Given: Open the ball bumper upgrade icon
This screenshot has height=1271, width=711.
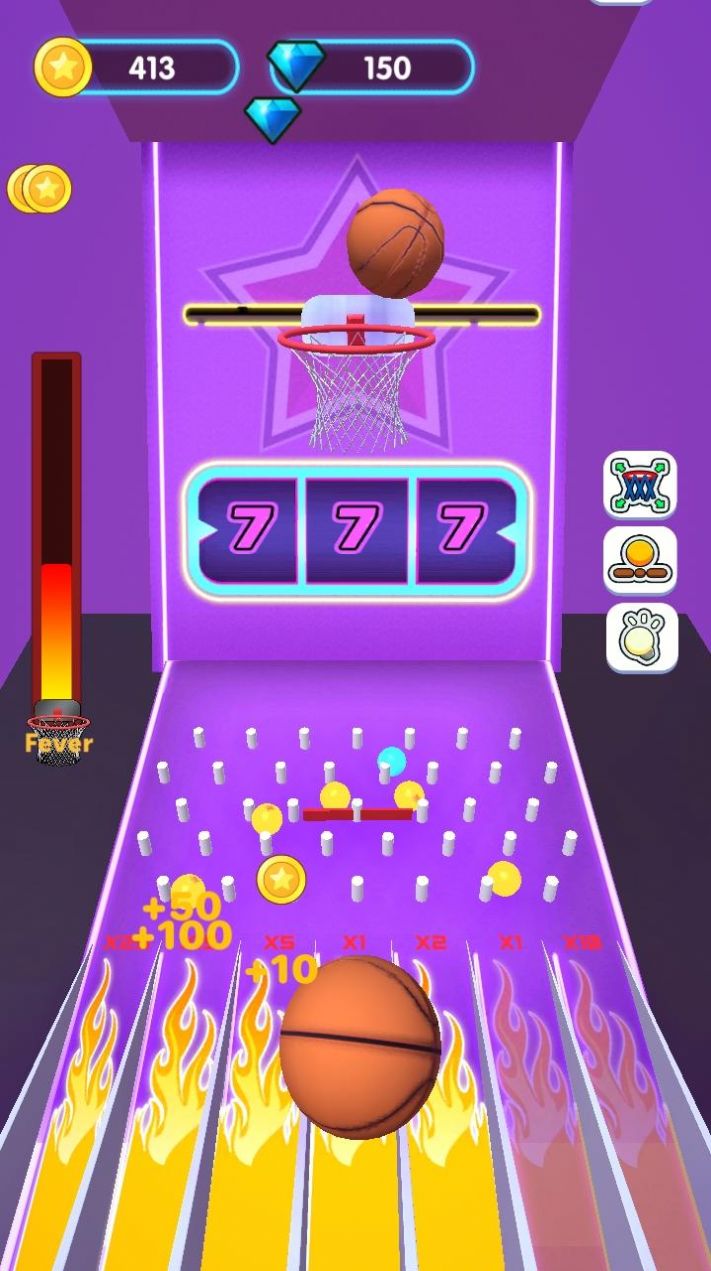Looking at the screenshot, I should tap(640, 561).
